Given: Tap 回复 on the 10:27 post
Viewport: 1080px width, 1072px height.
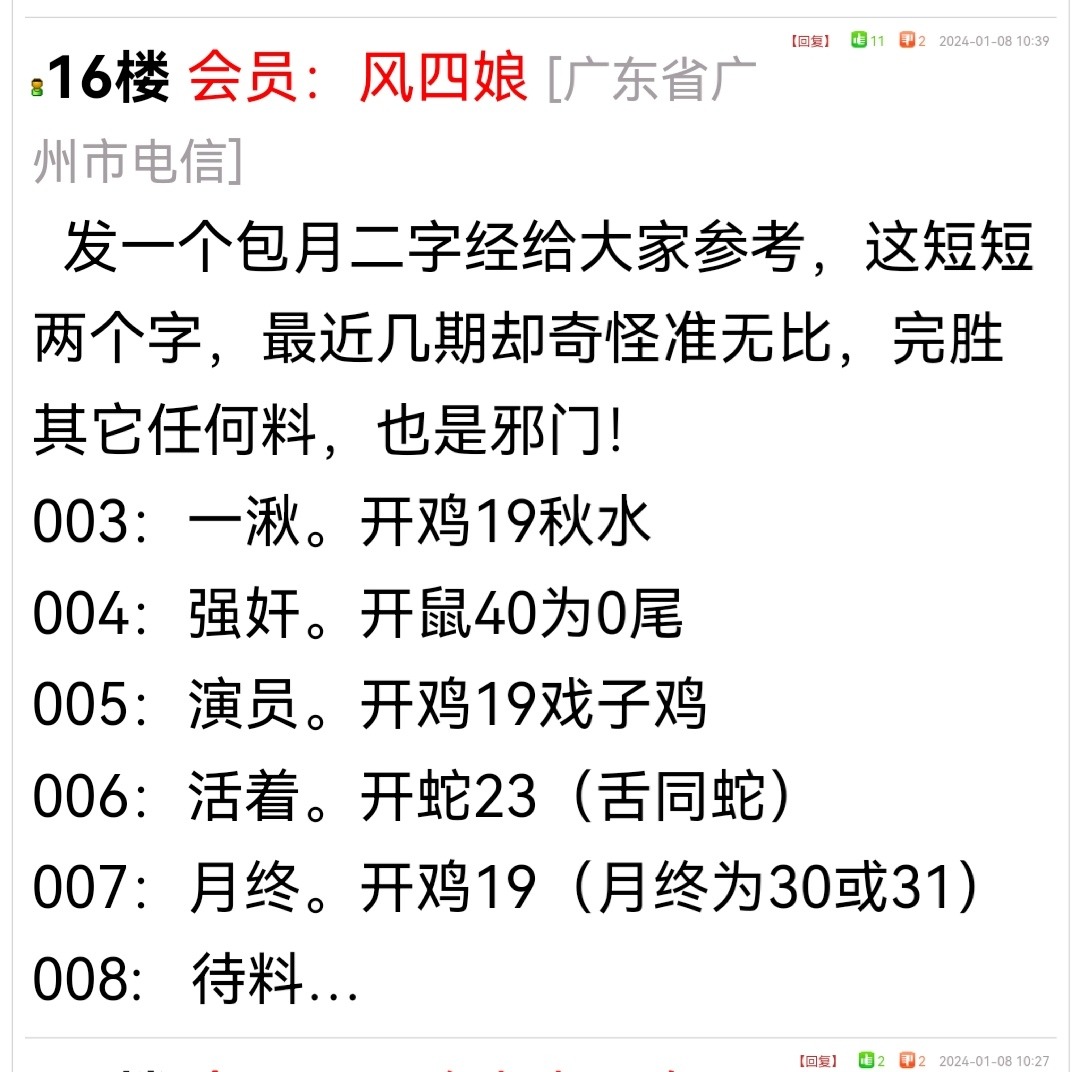Looking at the screenshot, I should [x=817, y=1061].
